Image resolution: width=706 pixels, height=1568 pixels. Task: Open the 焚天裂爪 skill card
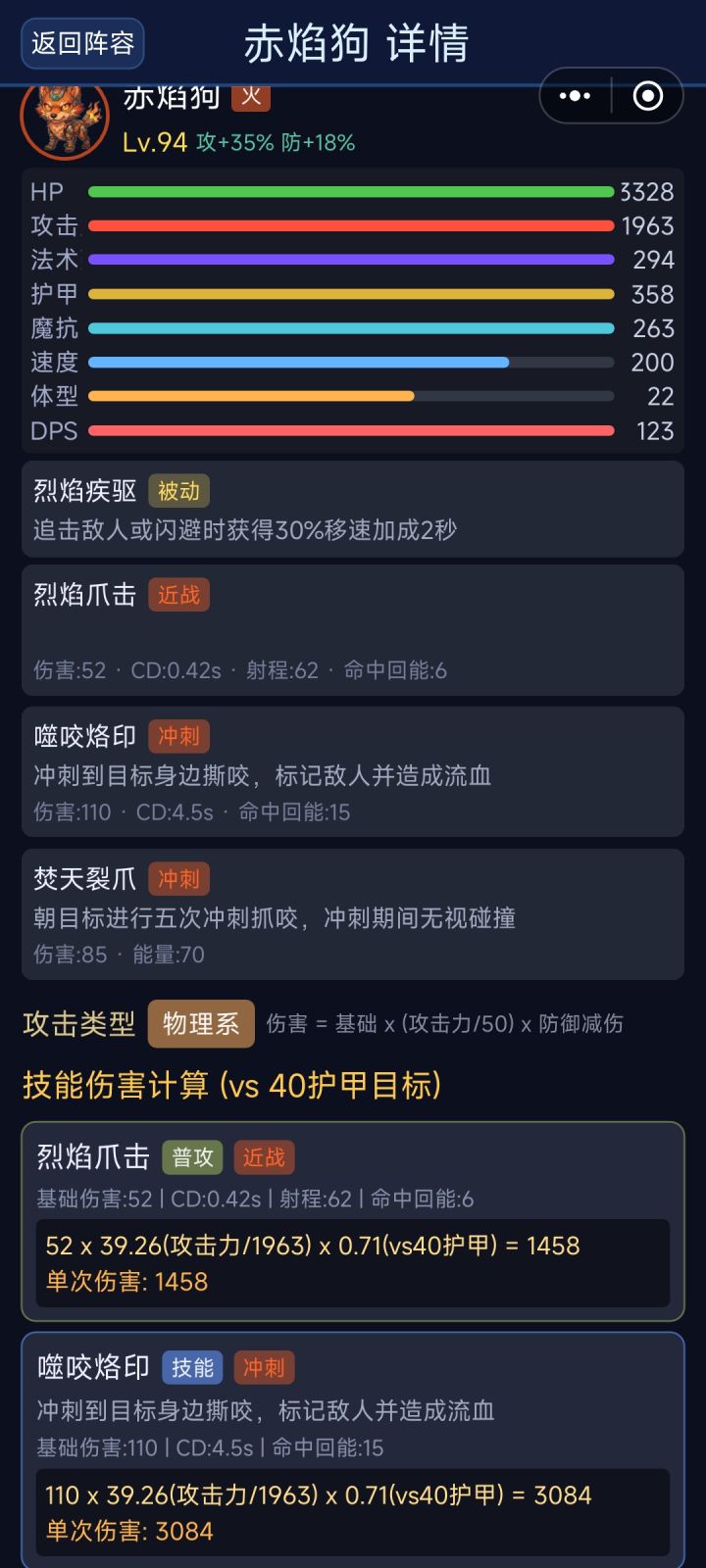pos(353,914)
